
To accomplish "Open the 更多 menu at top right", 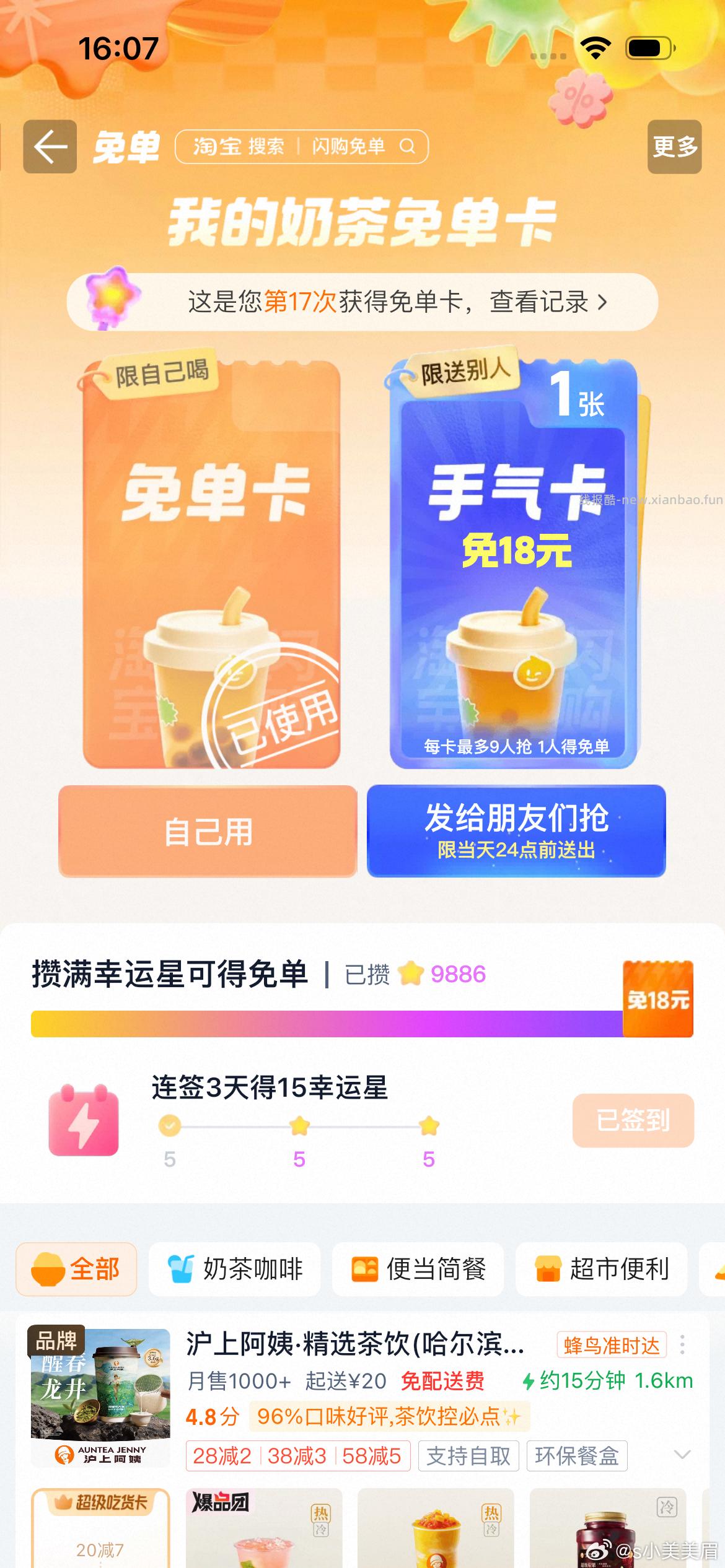I will (675, 147).
